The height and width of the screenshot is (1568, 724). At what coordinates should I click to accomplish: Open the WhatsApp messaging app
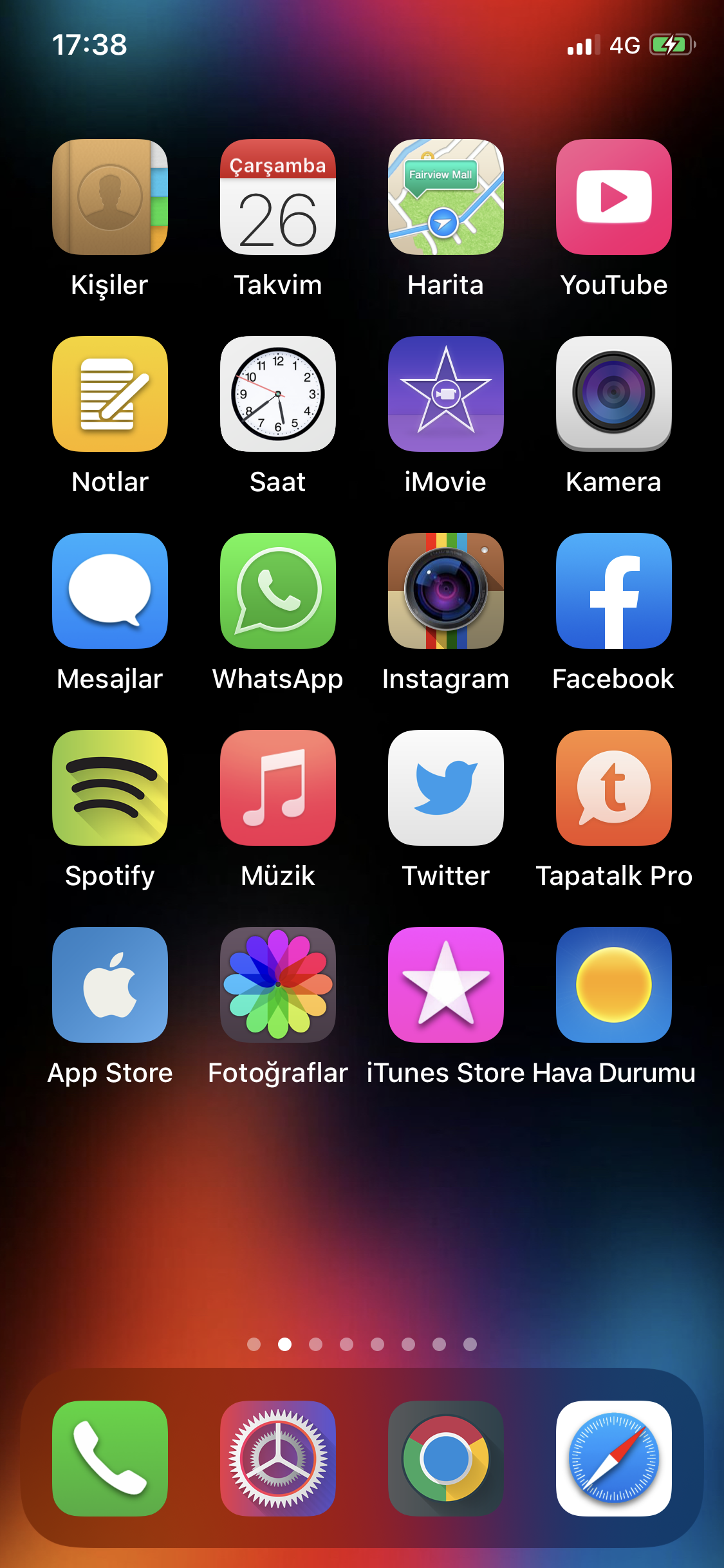tap(277, 591)
